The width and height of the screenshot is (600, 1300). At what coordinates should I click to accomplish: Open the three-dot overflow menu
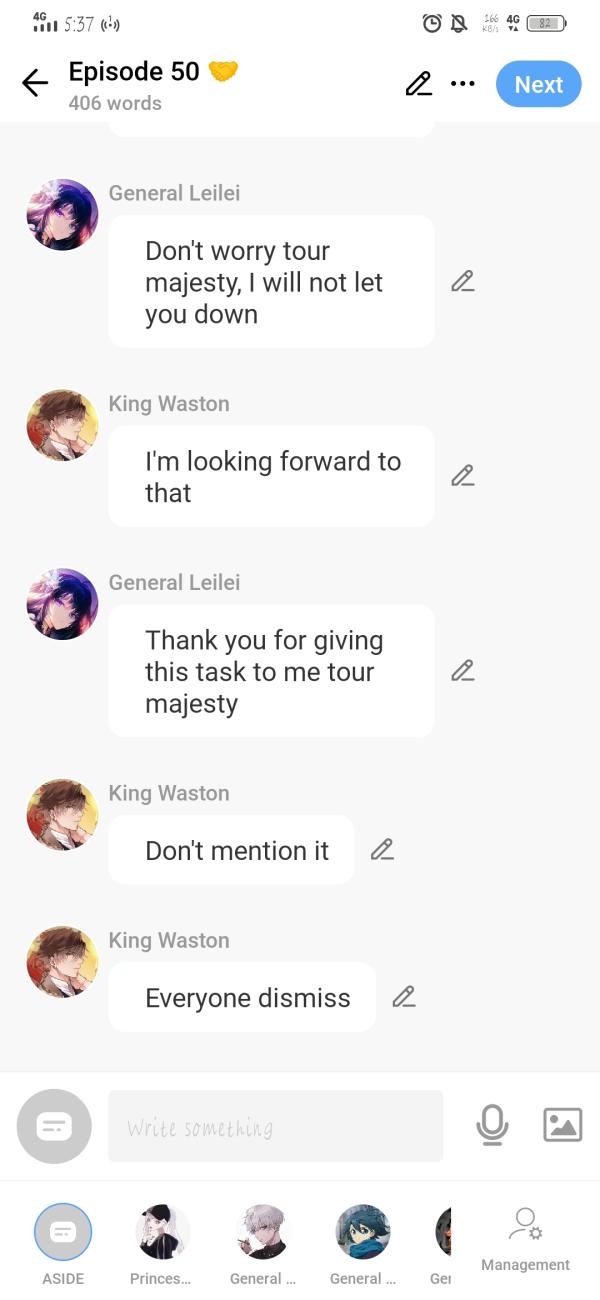(463, 84)
